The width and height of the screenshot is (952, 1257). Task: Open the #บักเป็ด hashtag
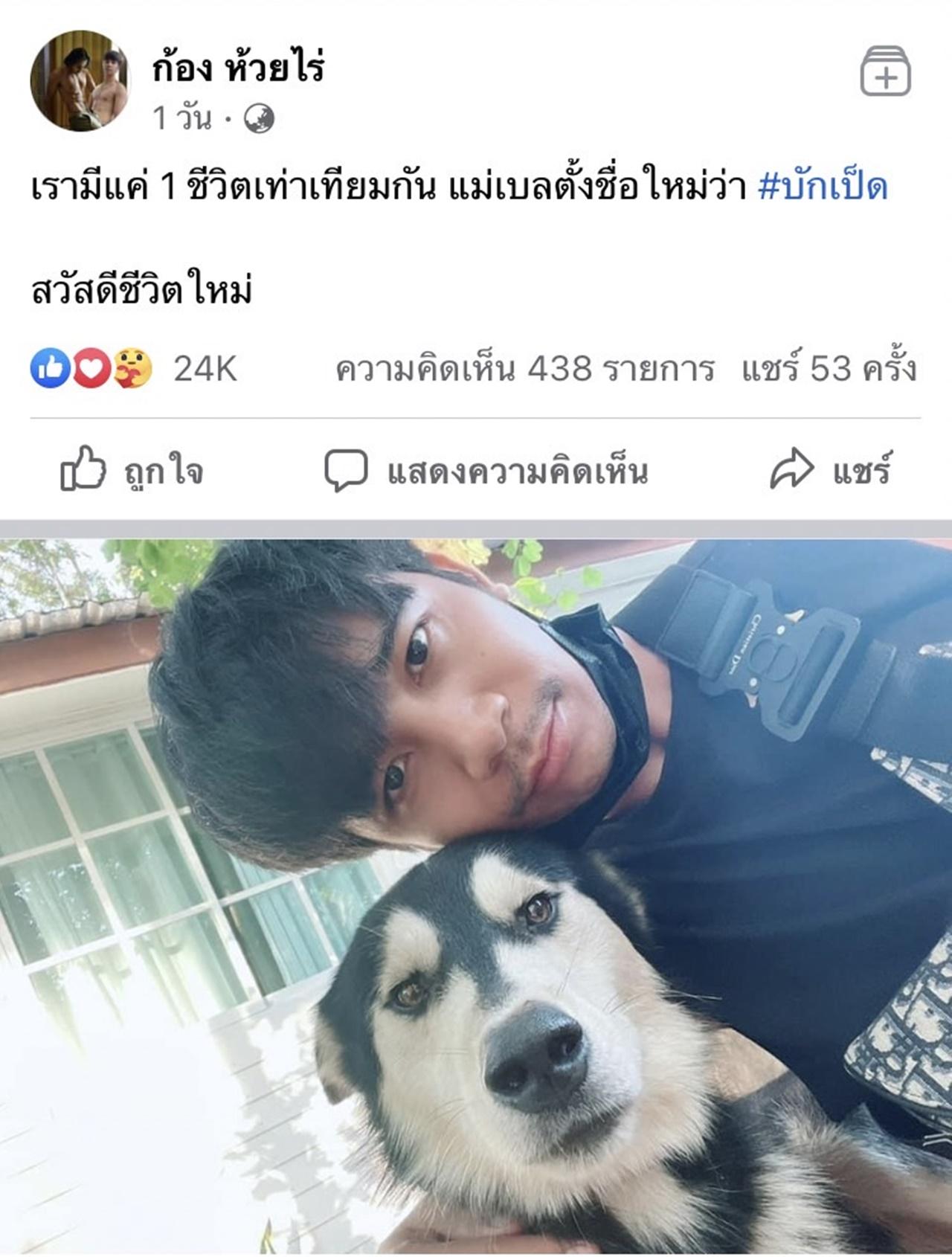click(823, 187)
